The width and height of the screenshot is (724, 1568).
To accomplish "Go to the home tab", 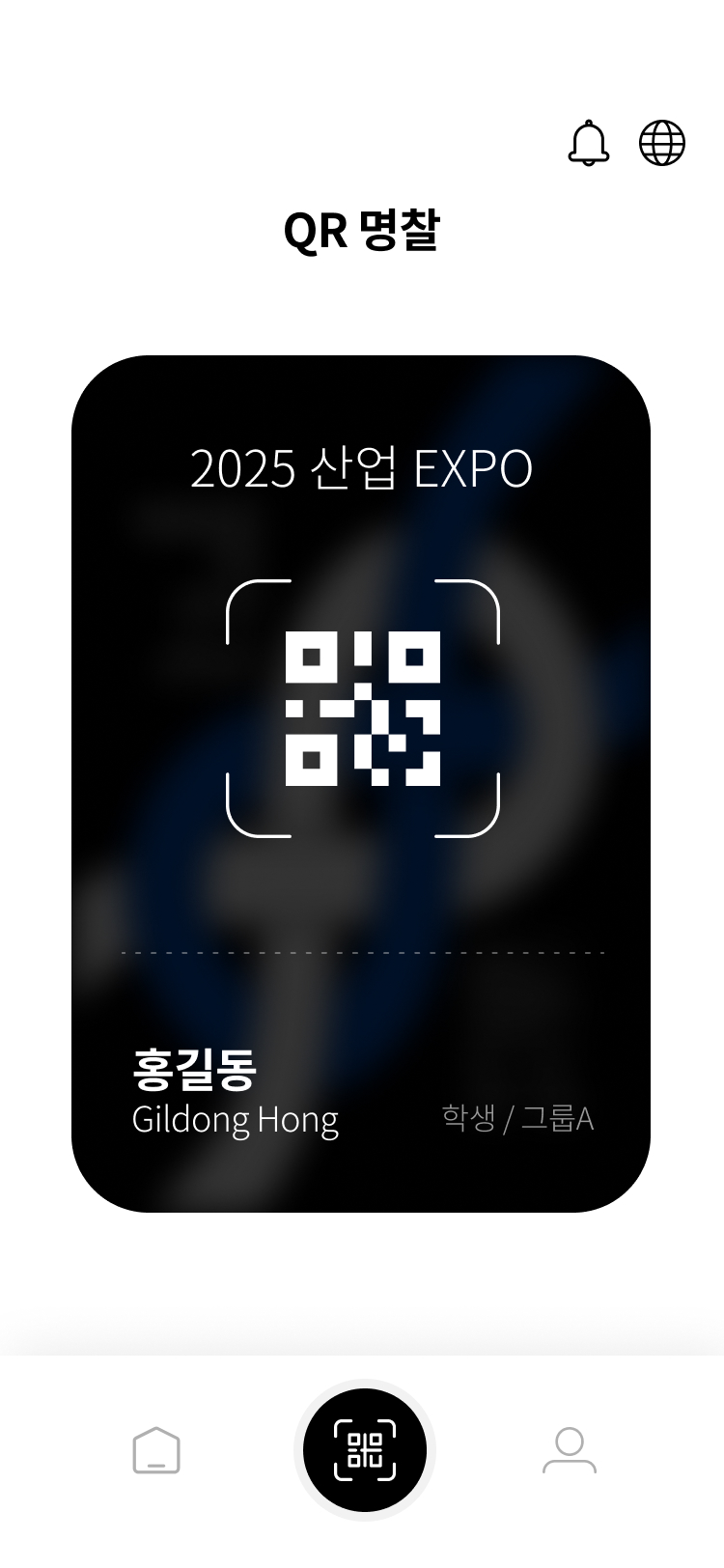I will [x=156, y=1450].
